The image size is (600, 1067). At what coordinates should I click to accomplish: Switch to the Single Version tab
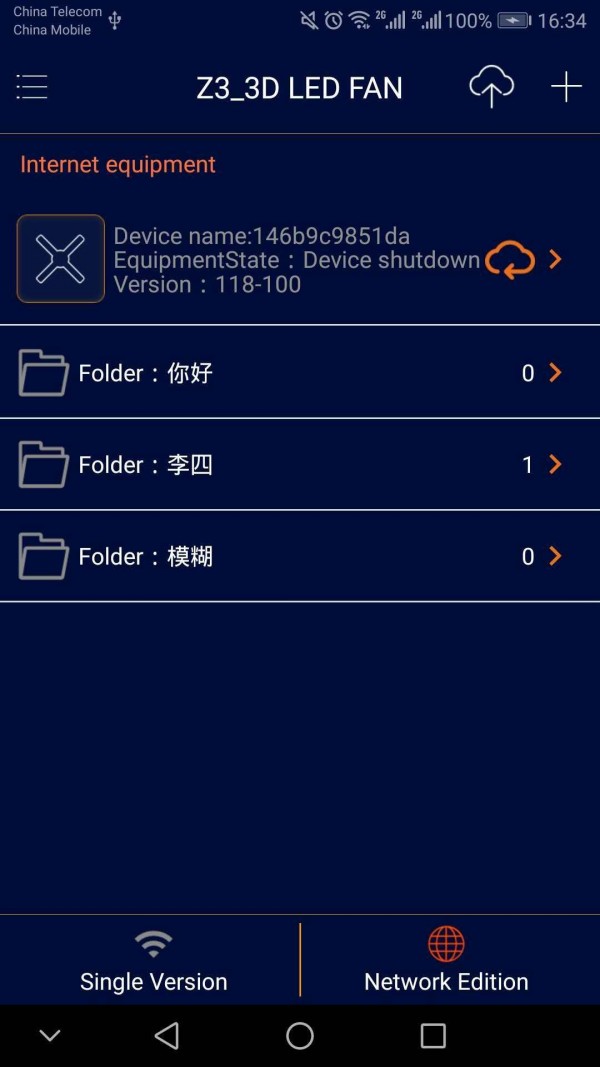point(153,961)
